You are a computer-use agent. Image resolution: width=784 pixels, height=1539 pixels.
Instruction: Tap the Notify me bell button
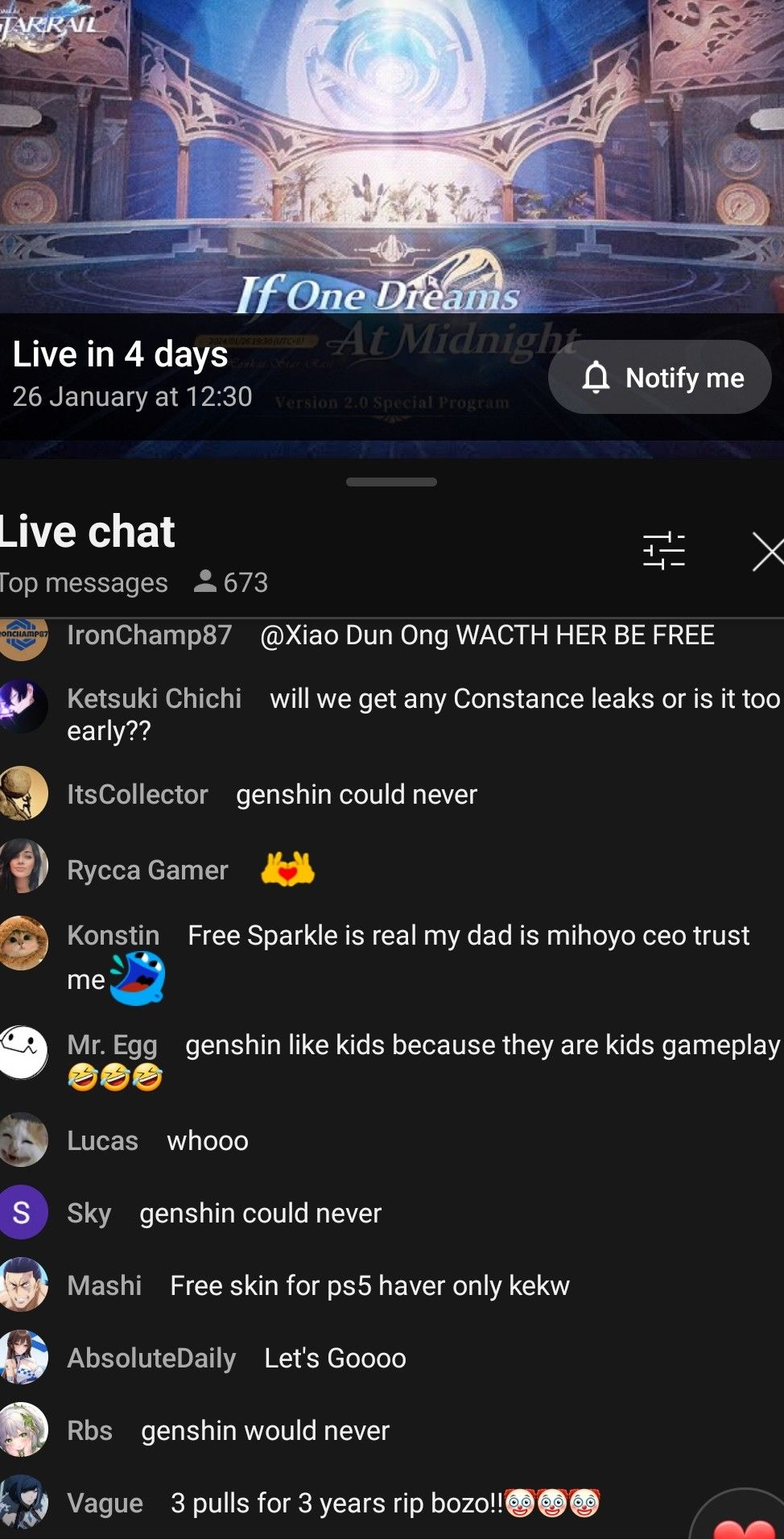pyautogui.click(x=659, y=378)
